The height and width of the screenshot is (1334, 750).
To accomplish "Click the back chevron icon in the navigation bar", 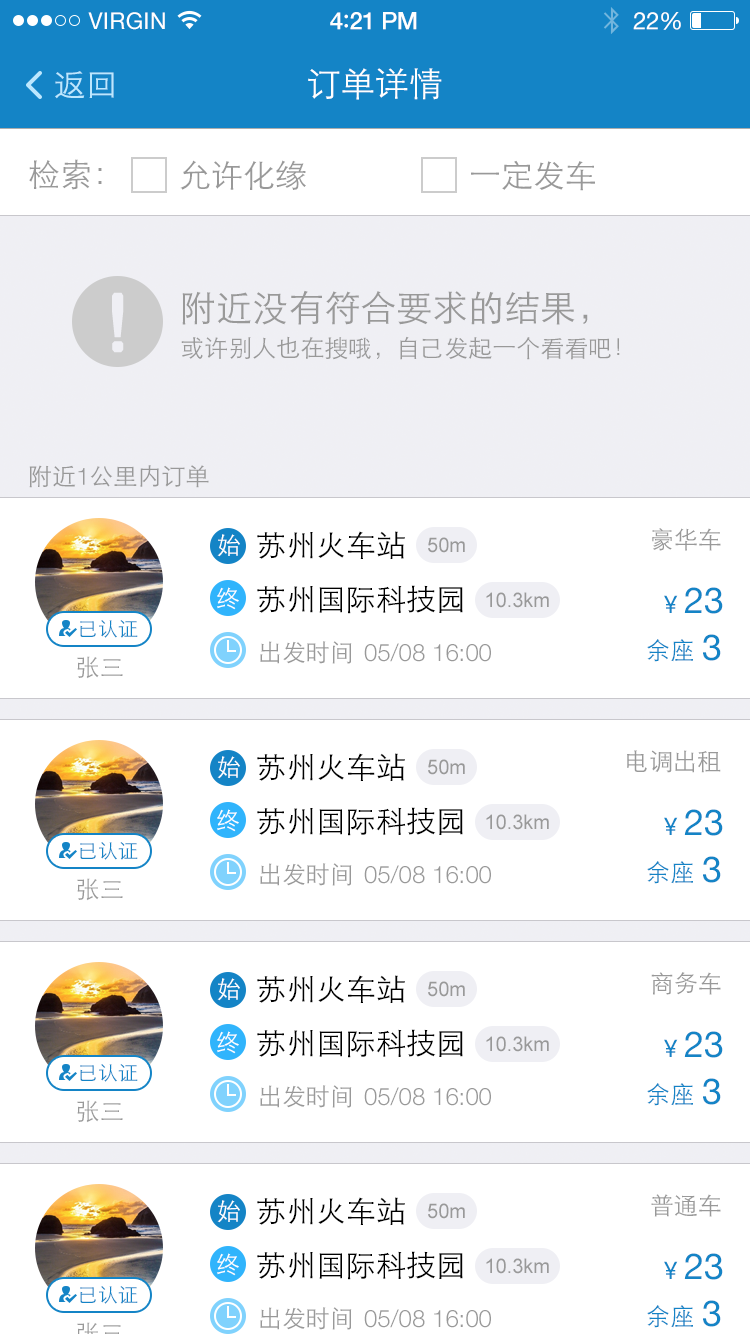I will pyautogui.click(x=33, y=85).
